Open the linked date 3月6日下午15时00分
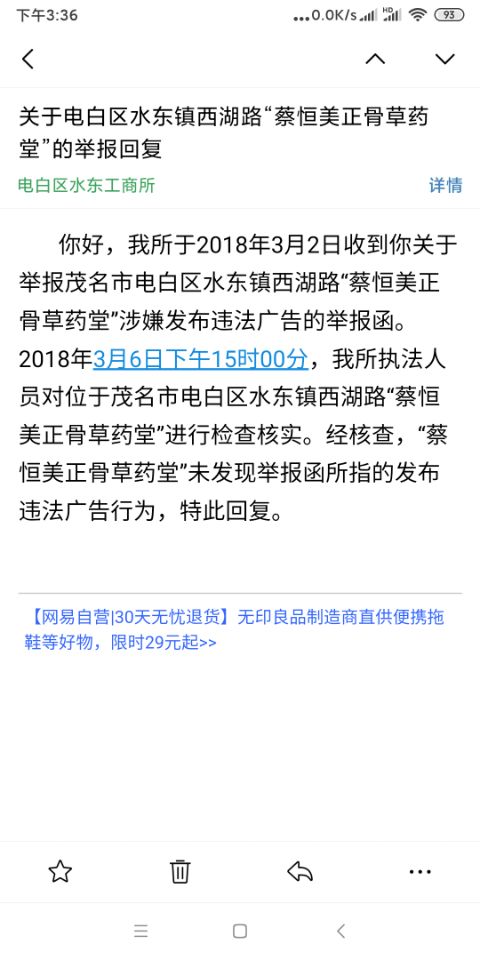Screen dimensions: 480x960 pyautogui.click(x=201, y=359)
